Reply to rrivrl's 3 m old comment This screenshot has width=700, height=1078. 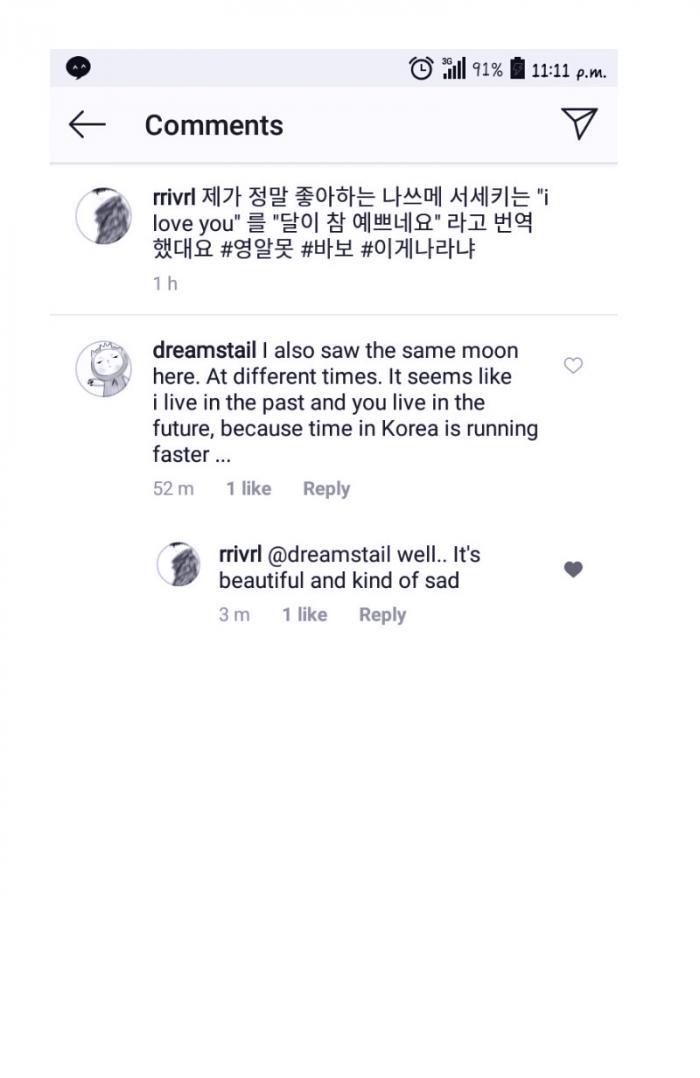point(382,615)
